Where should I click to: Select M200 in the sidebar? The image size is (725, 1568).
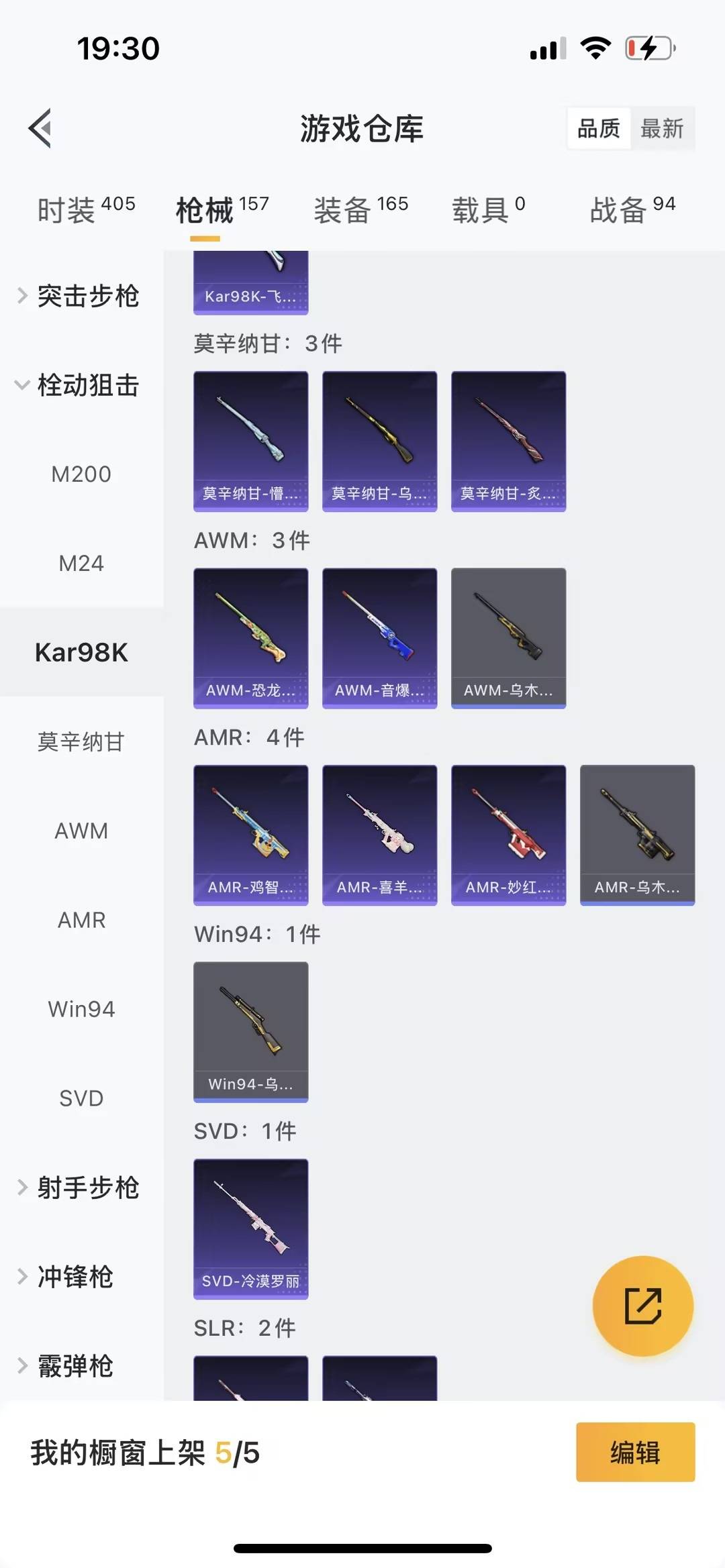point(81,474)
